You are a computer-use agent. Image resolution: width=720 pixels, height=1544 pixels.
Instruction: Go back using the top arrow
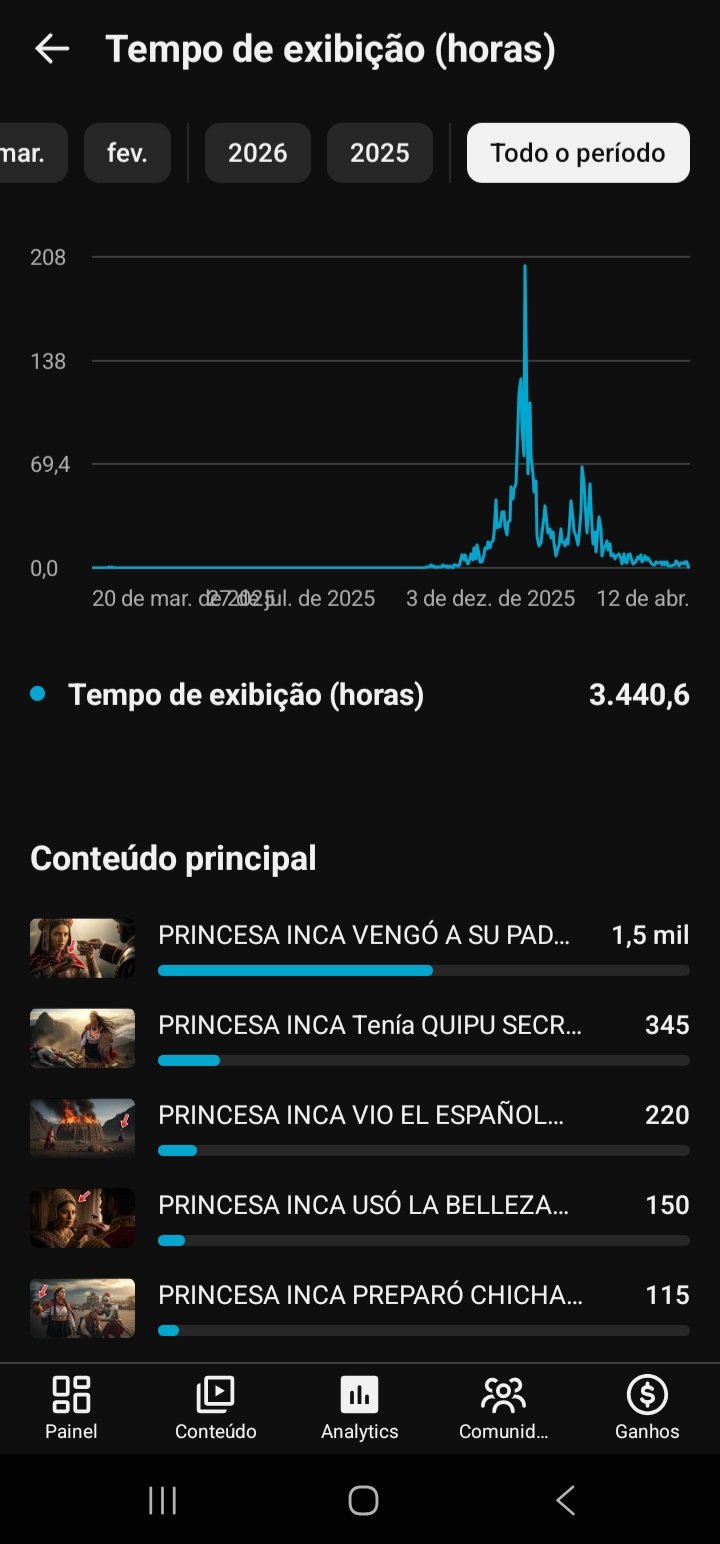[x=51, y=49]
